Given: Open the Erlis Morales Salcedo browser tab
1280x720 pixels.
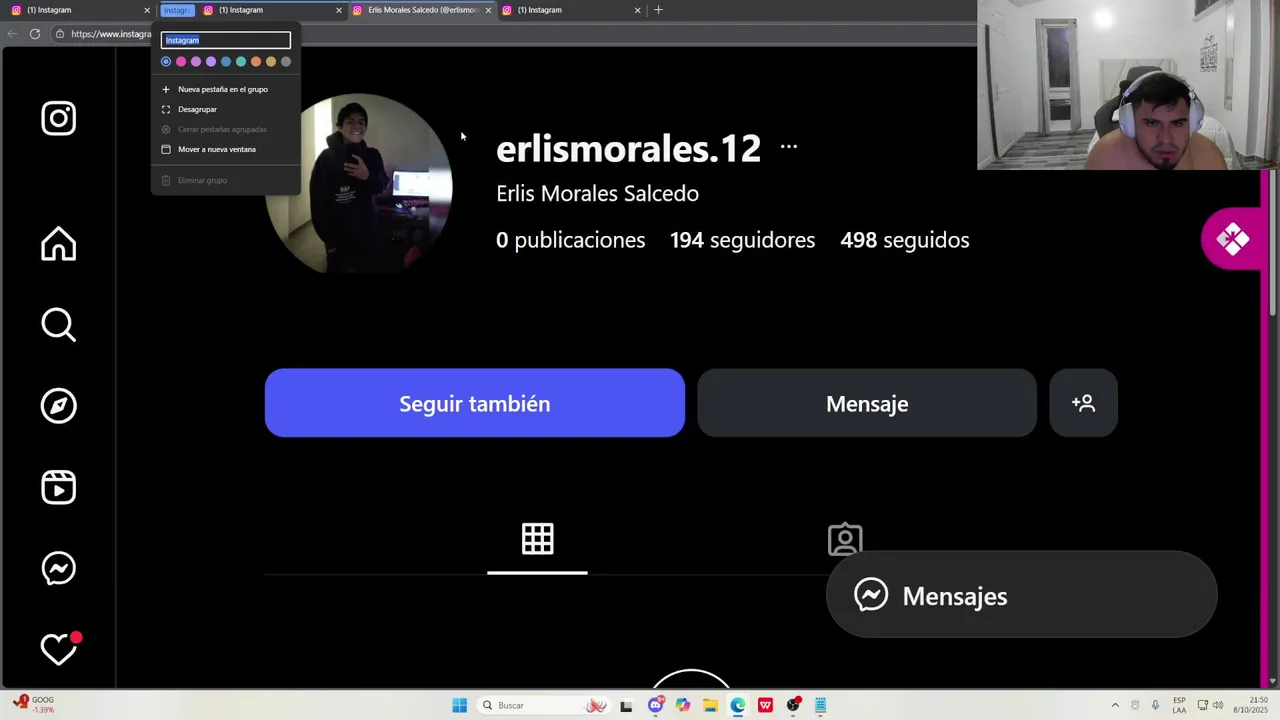Looking at the screenshot, I should 420,10.
